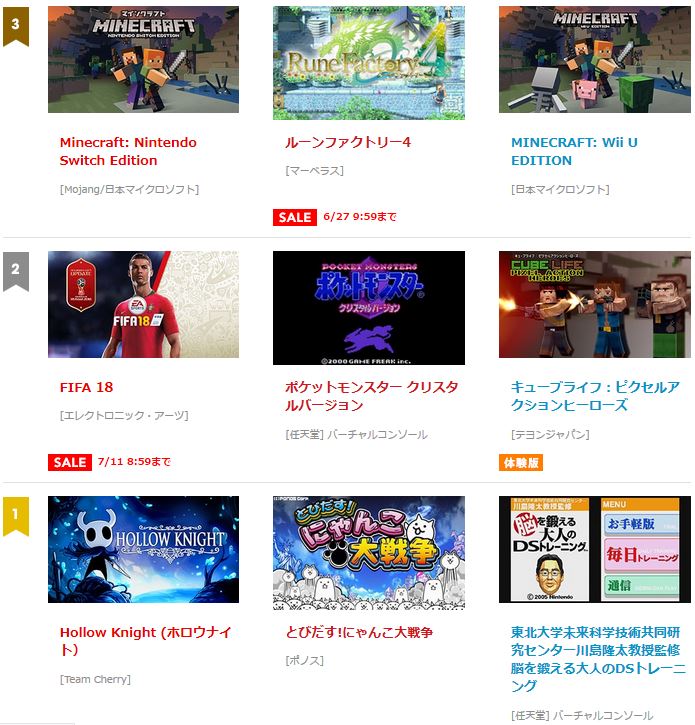Select the とびだす!にゃんこ大戦争 title link
The image size is (695, 725).
click(359, 632)
